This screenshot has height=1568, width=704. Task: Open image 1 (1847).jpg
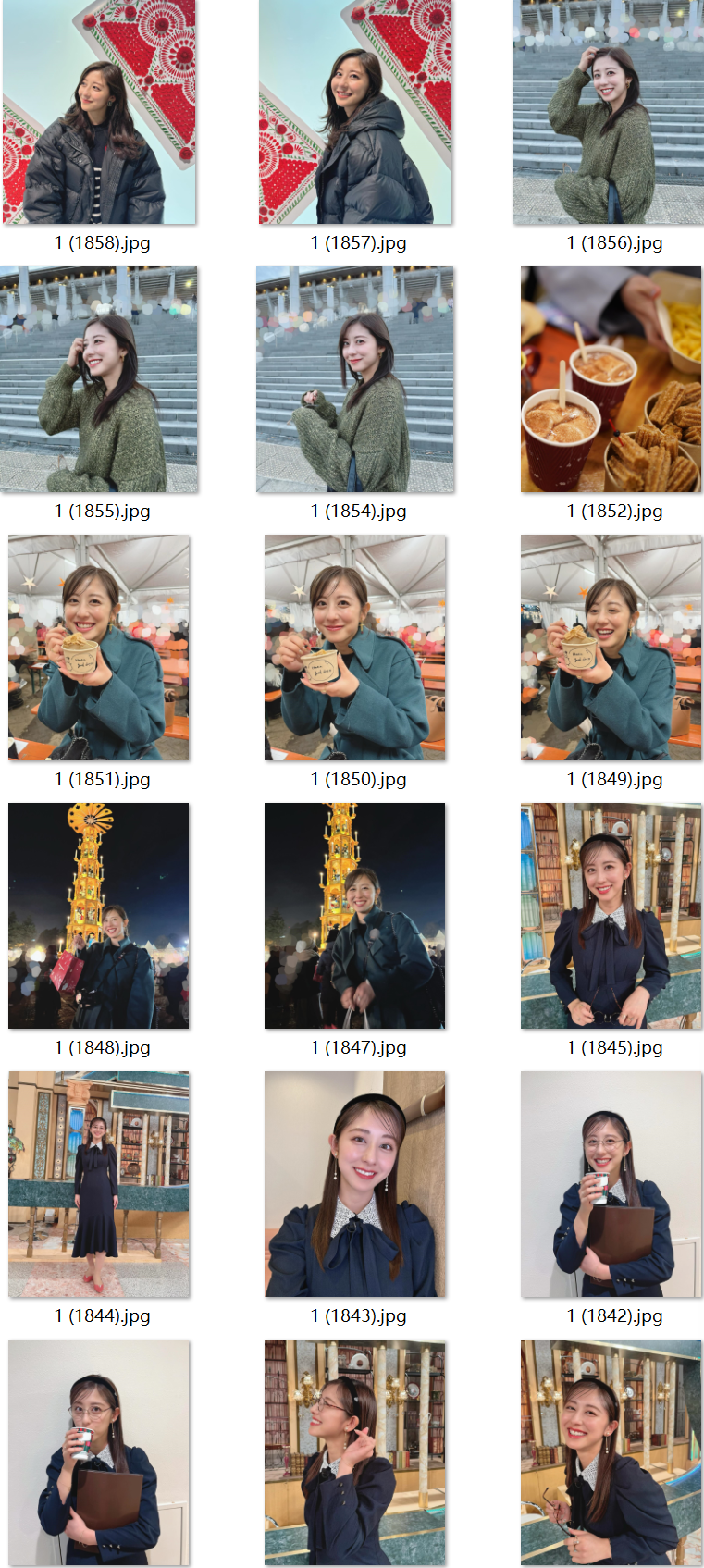coord(355,916)
